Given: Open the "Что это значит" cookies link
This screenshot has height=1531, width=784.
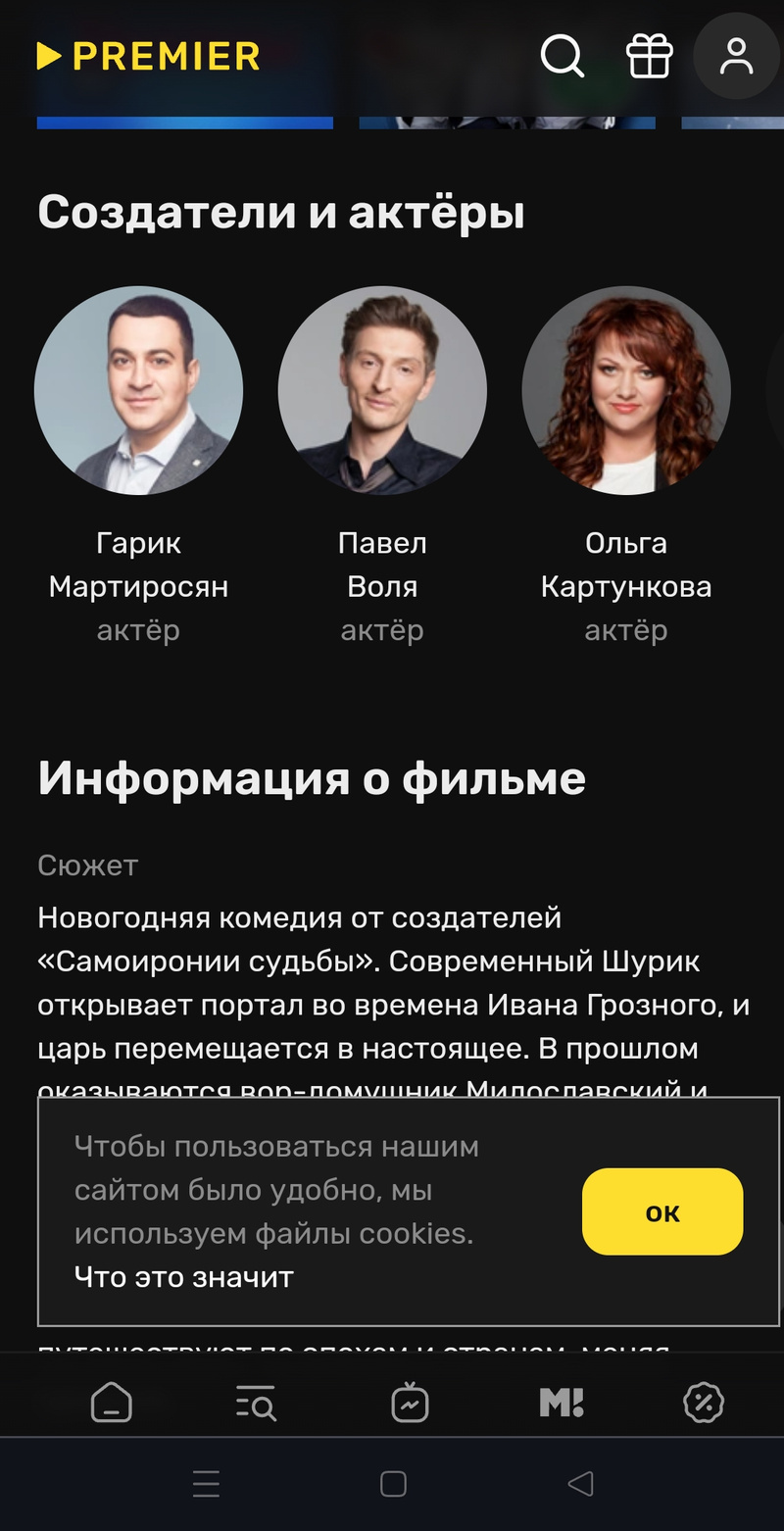Looking at the screenshot, I should 184,1277.
